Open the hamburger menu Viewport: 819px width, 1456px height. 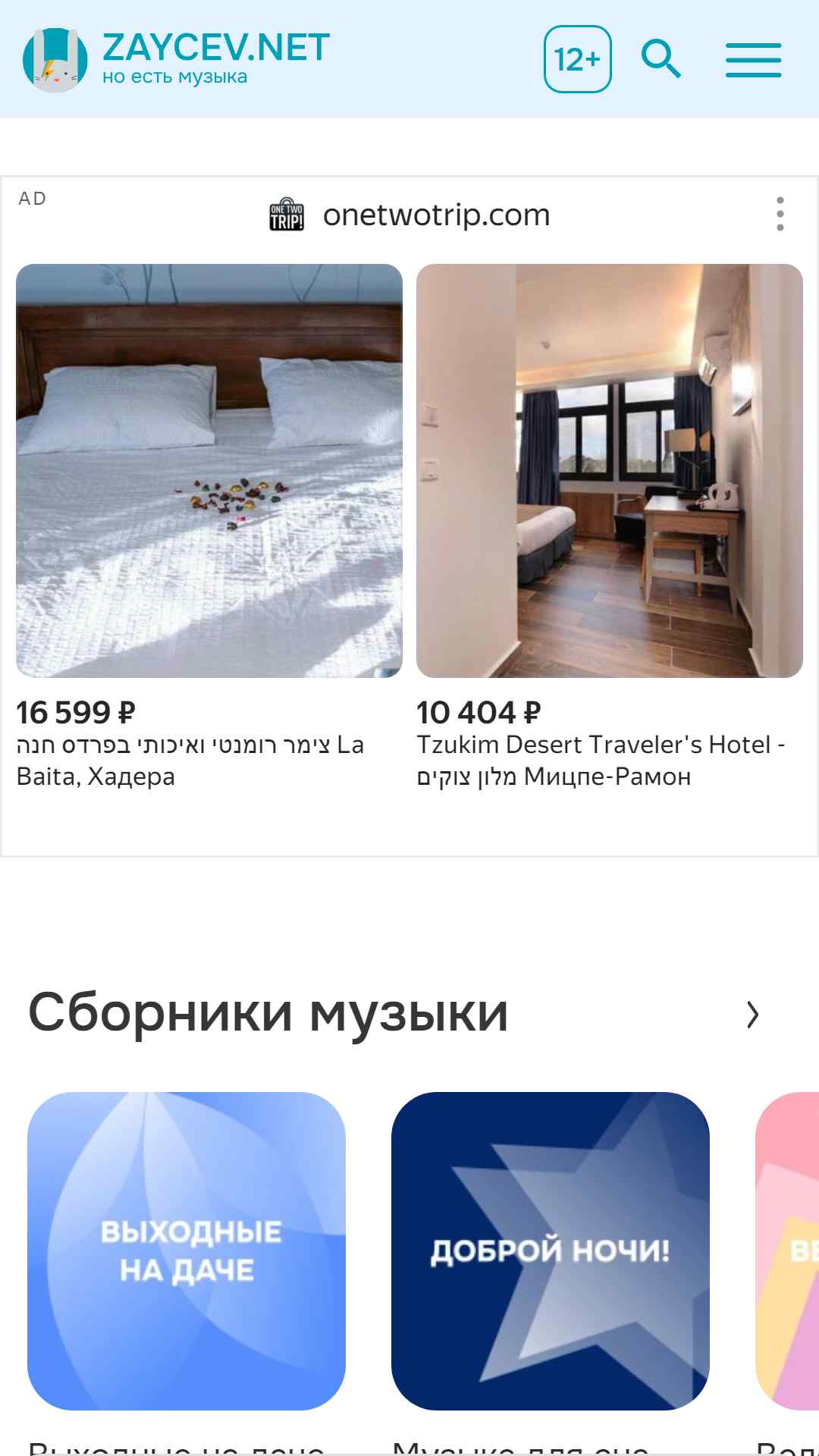[x=753, y=60]
